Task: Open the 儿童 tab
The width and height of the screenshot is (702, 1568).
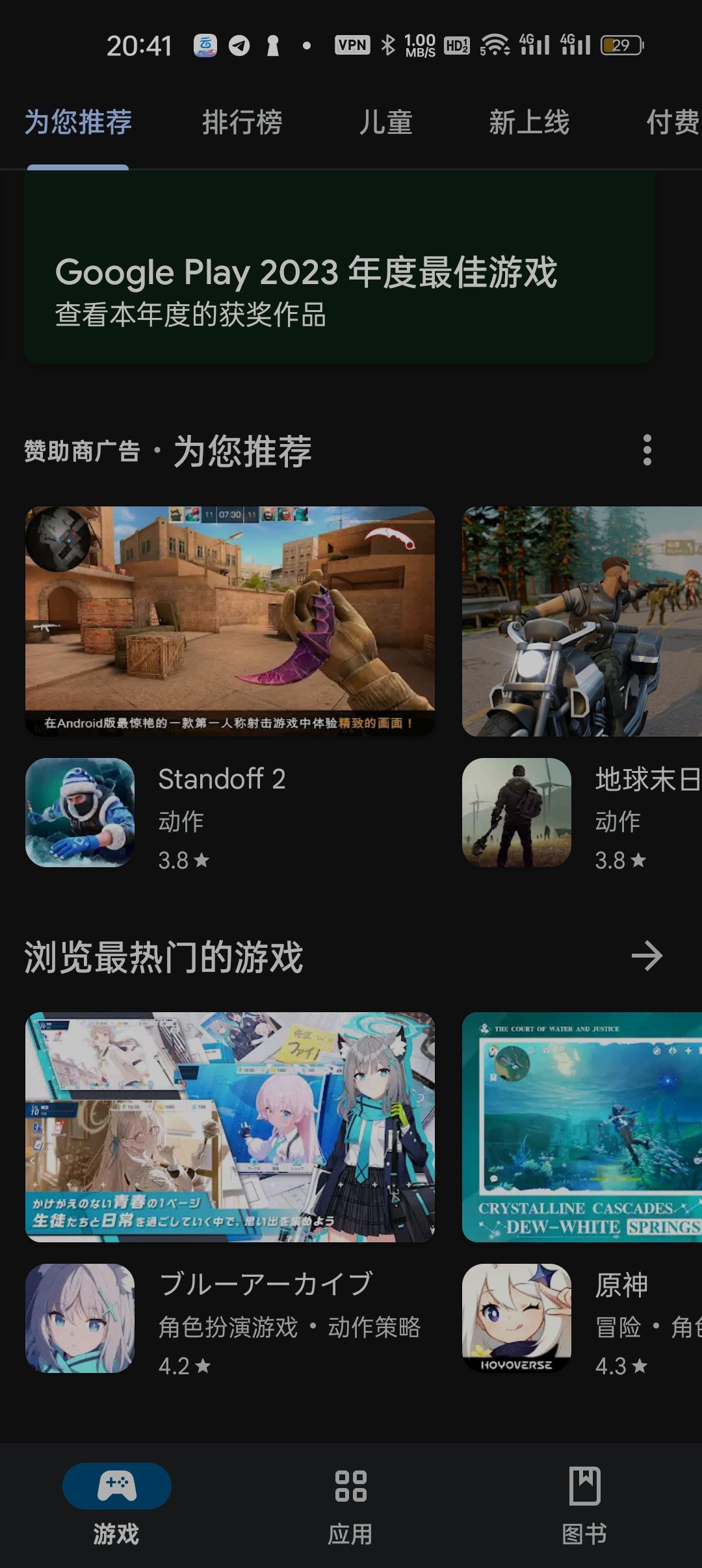Action: coord(385,122)
